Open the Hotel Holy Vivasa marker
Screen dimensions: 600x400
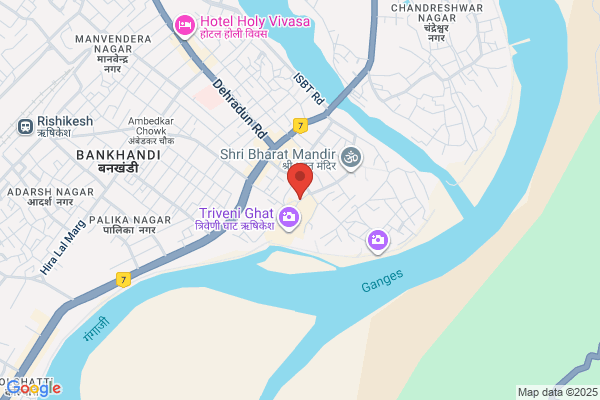185,26
